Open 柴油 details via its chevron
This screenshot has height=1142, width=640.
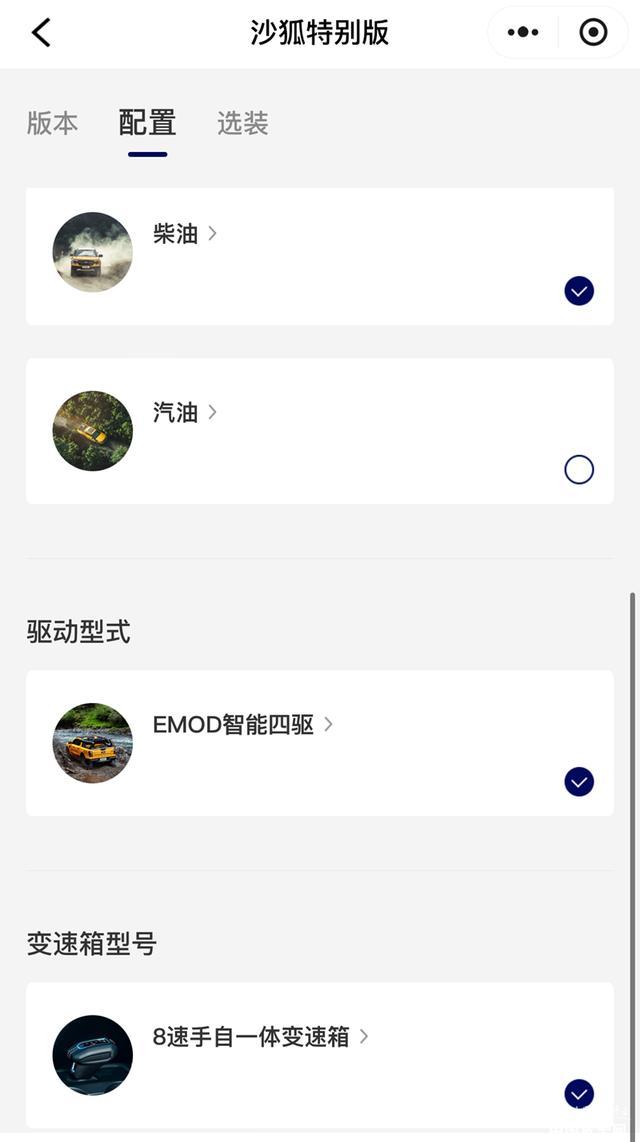(212, 233)
